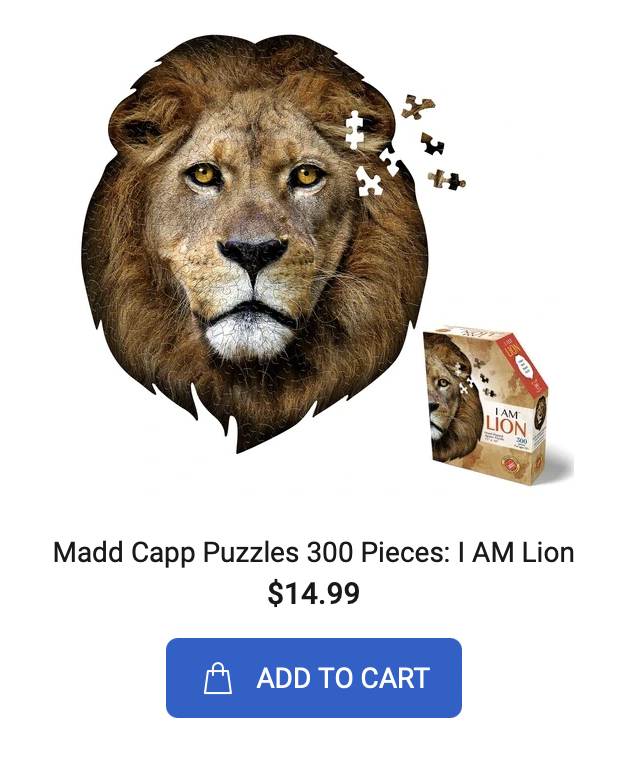Screen dimensions: 644x774
Task: Add the I AM Lion puzzle to cart
Action: click(x=313, y=678)
